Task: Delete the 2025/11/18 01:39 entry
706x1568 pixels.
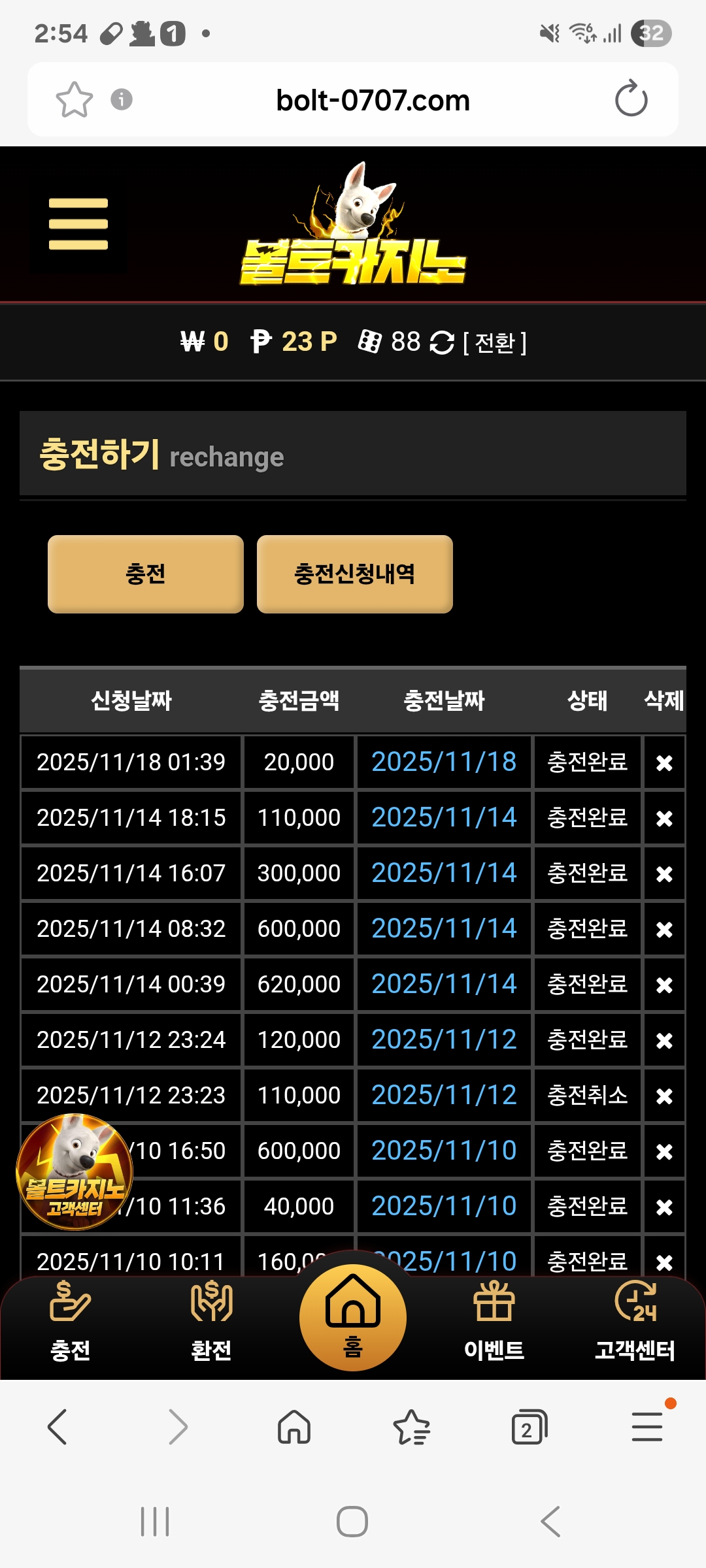Action: pyautogui.click(x=664, y=762)
